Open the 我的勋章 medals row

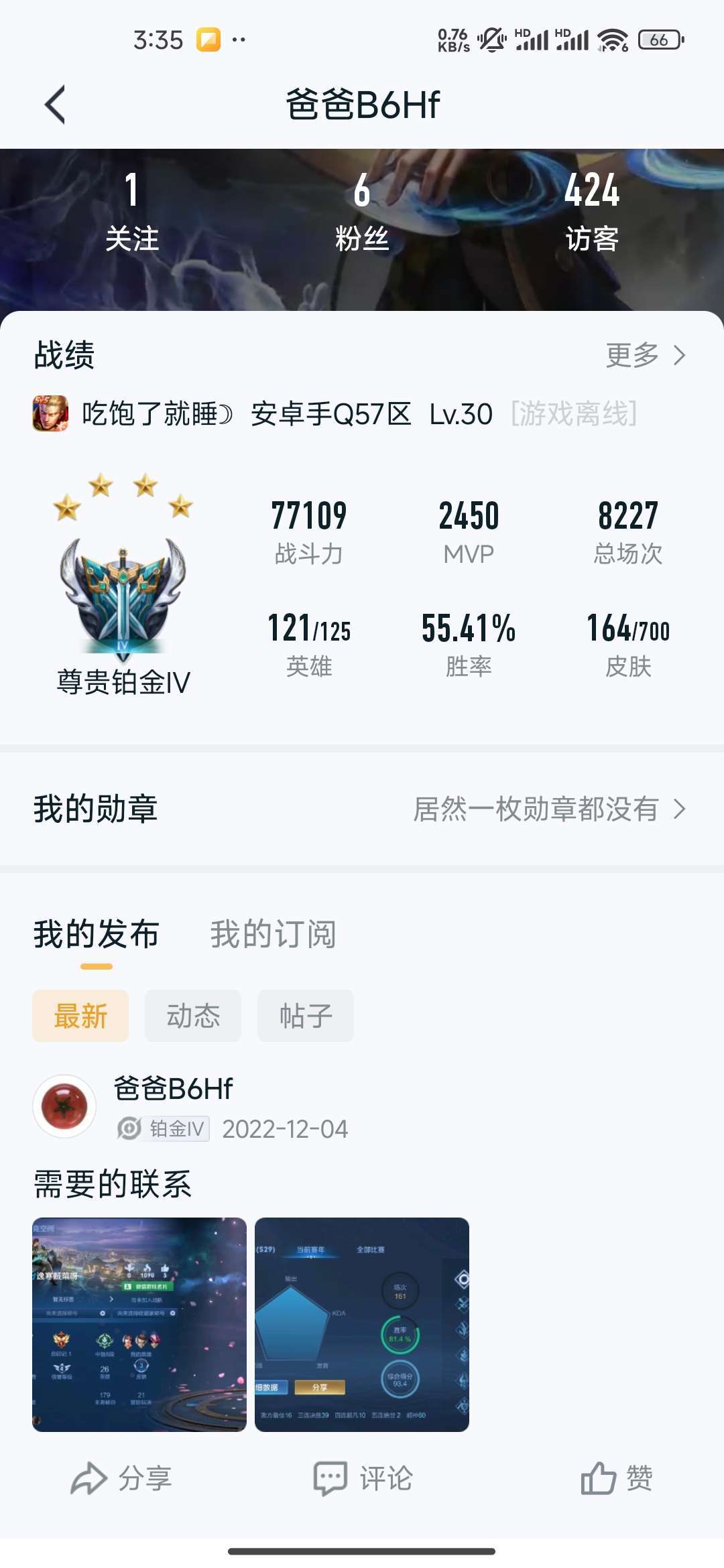click(x=362, y=809)
